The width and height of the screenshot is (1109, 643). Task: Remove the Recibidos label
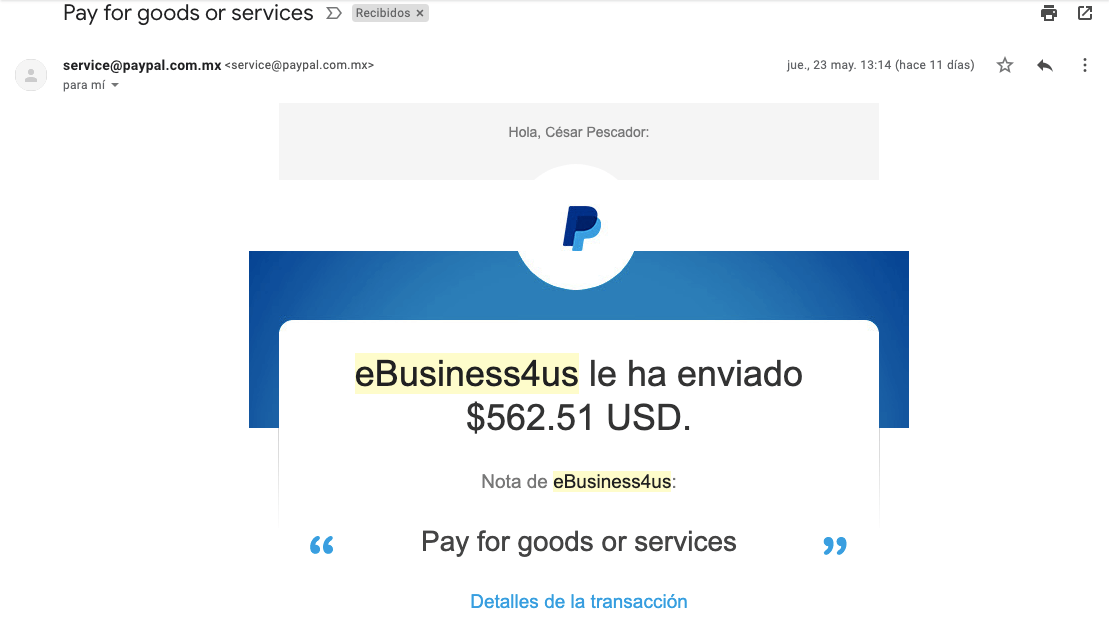coord(420,14)
